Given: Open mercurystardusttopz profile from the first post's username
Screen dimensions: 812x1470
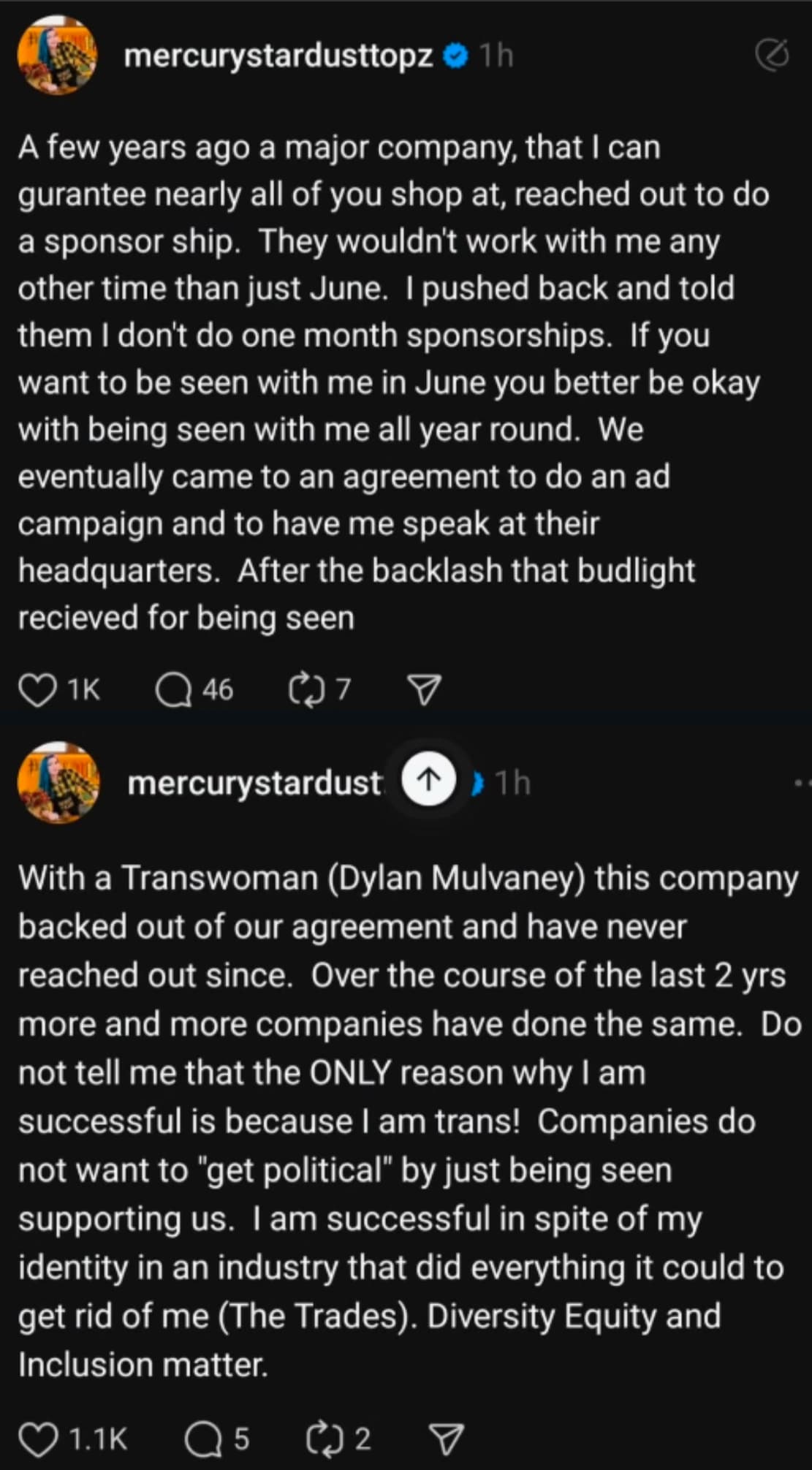Looking at the screenshot, I should coord(278,56).
